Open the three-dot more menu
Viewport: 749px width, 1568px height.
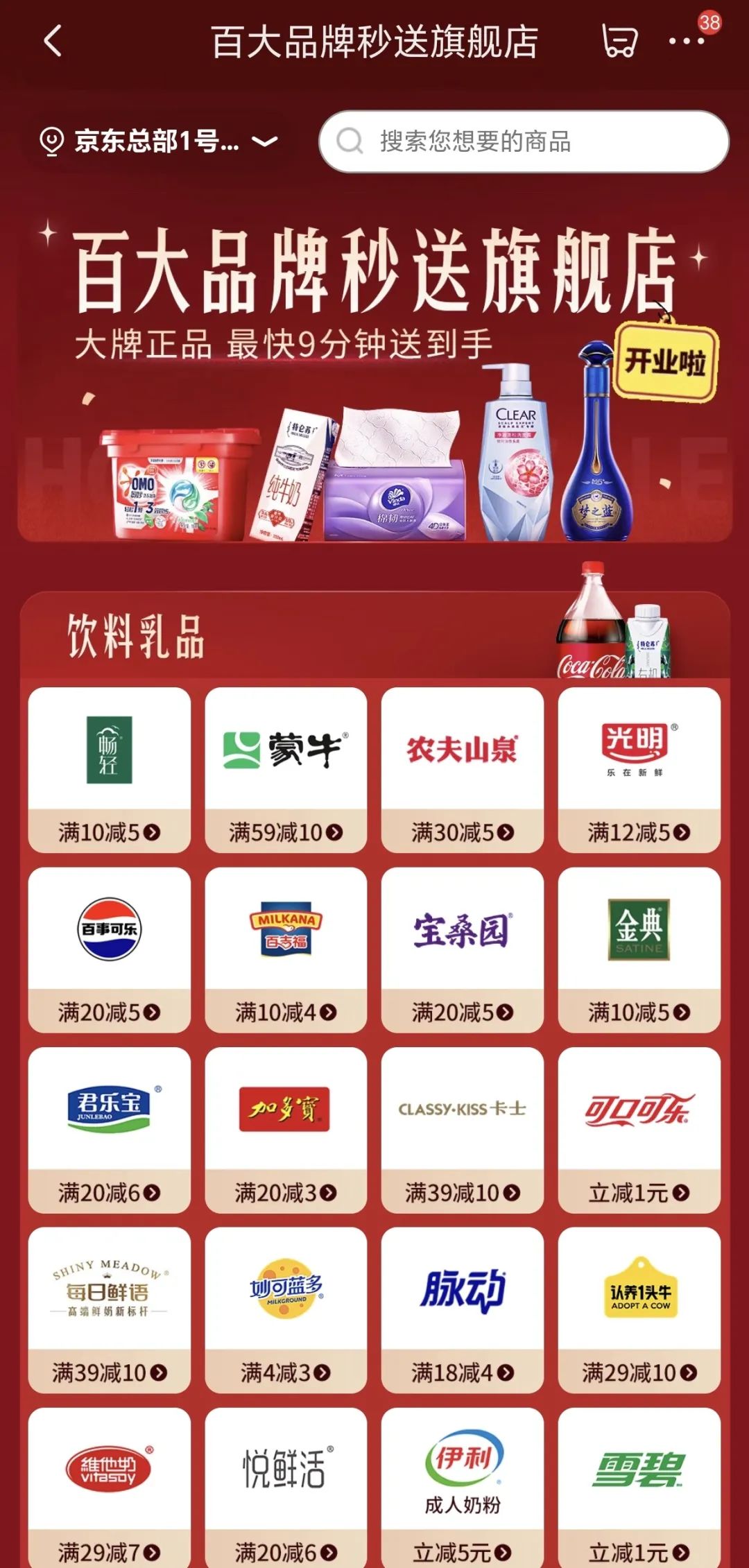click(686, 41)
